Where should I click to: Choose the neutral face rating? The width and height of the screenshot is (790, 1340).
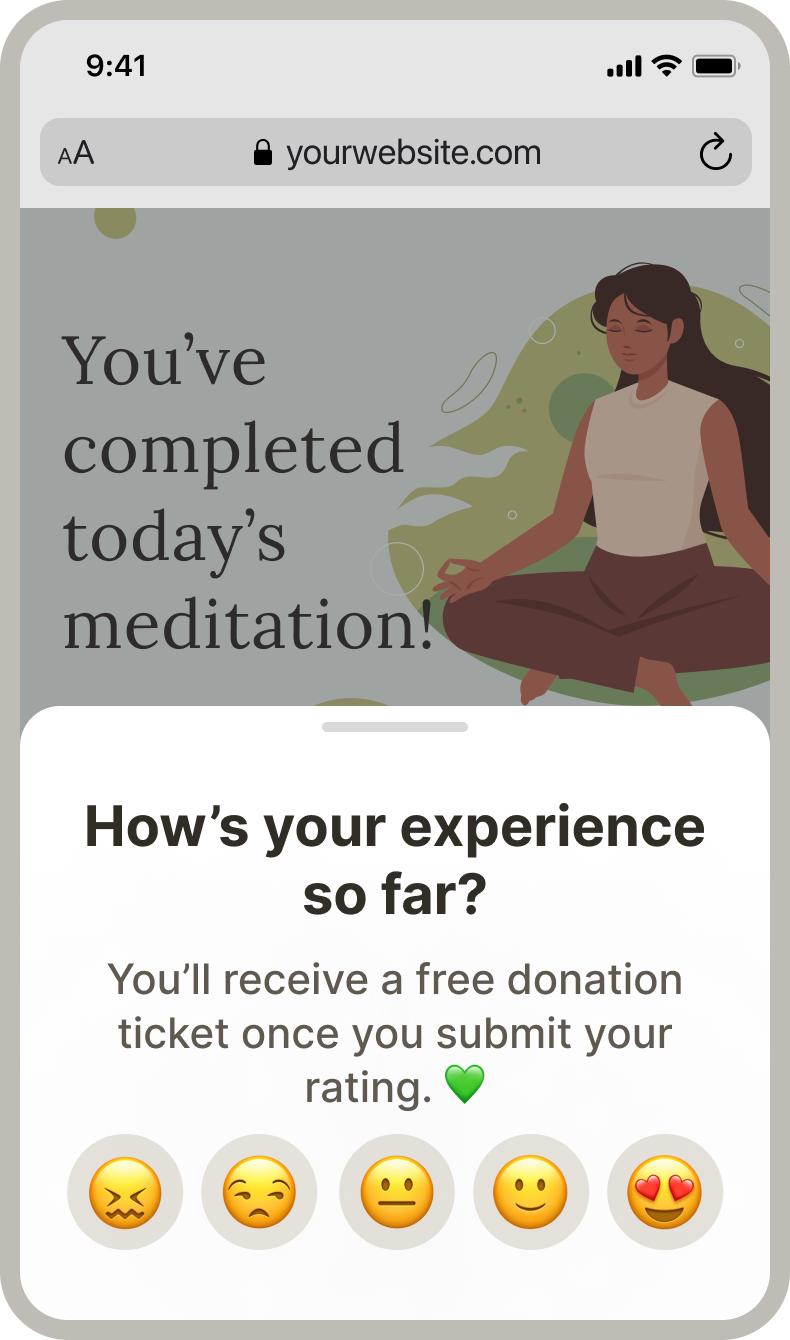[x=397, y=1192]
